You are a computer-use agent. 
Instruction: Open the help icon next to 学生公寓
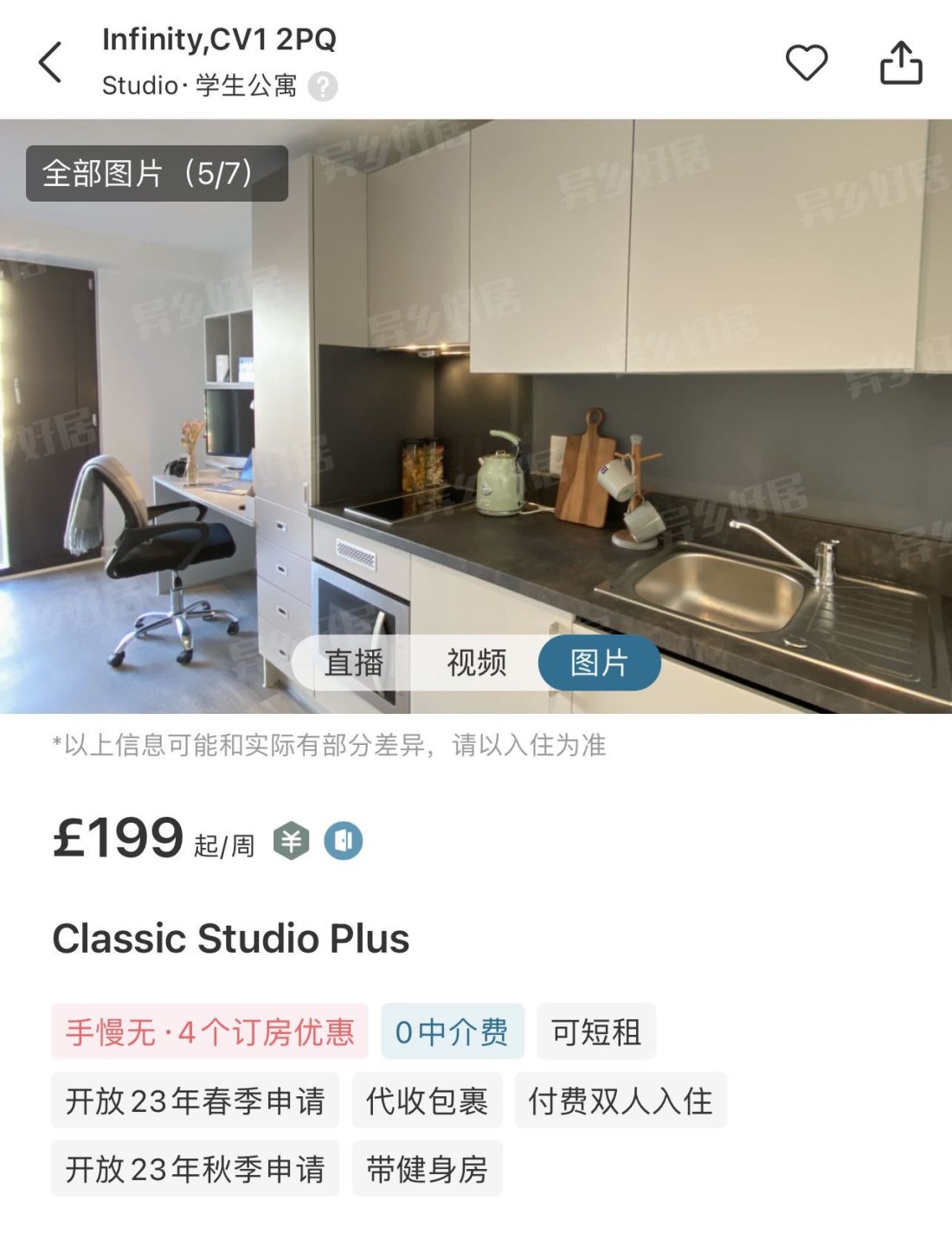click(323, 87)
